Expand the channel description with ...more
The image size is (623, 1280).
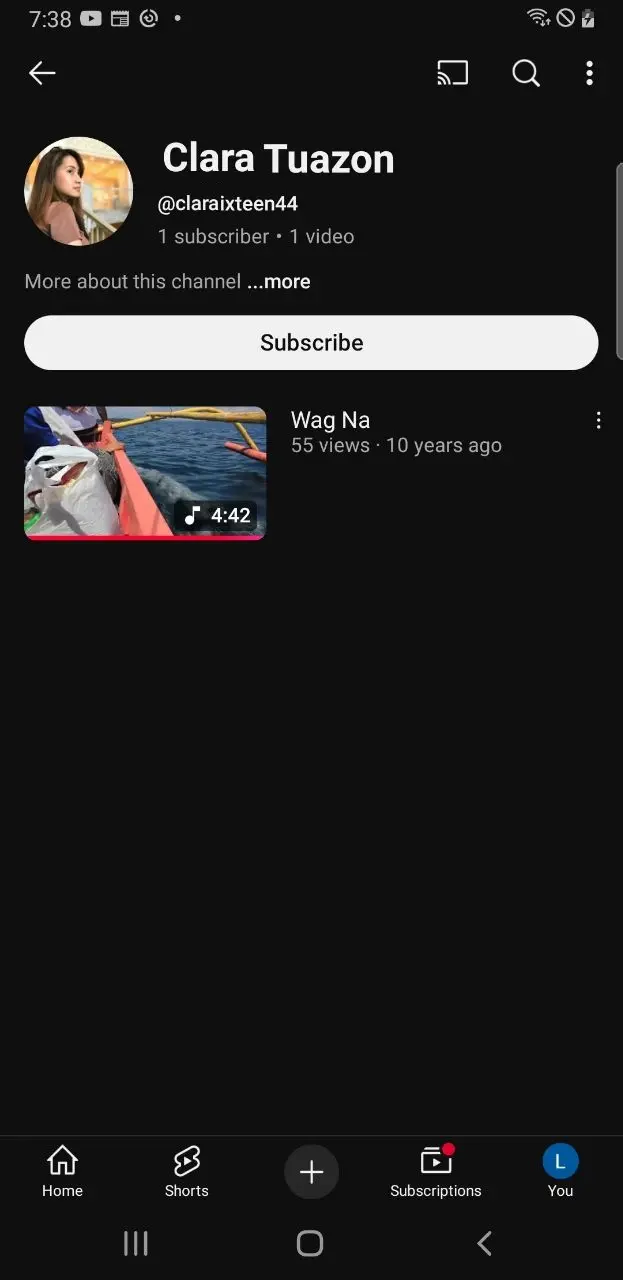(279, 282)
